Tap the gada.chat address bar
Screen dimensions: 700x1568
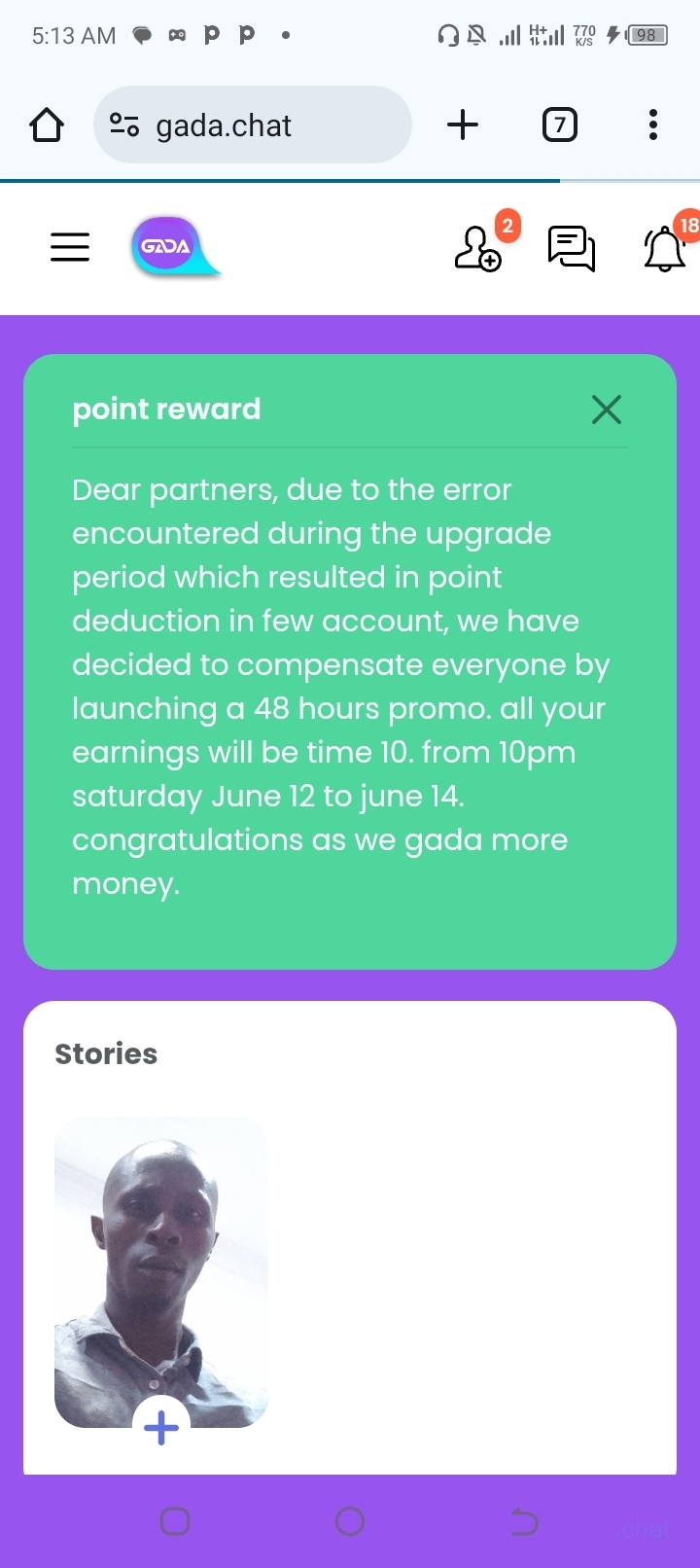tap(253, 125)
